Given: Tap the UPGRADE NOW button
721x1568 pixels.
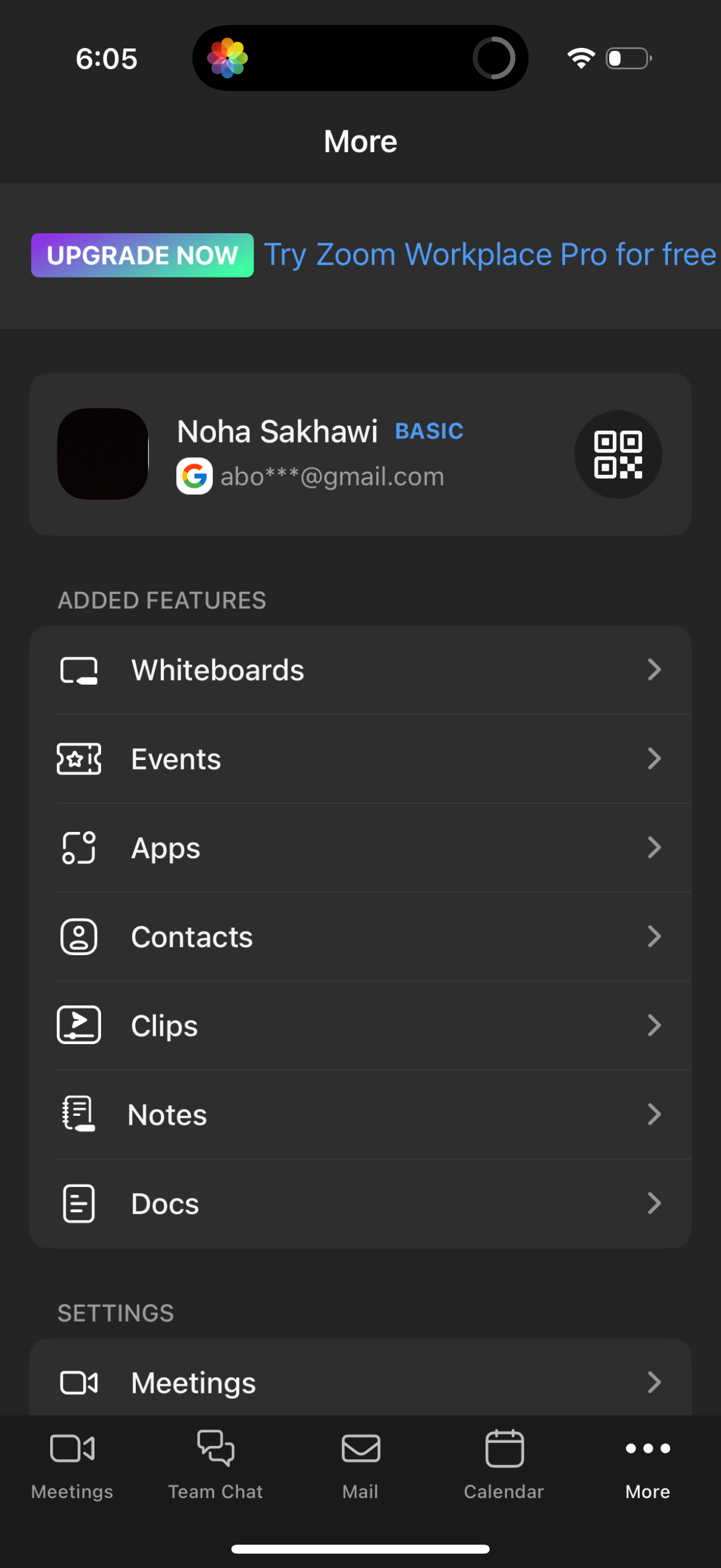Looking at the screenshot, I should click(x=142, y=255).
